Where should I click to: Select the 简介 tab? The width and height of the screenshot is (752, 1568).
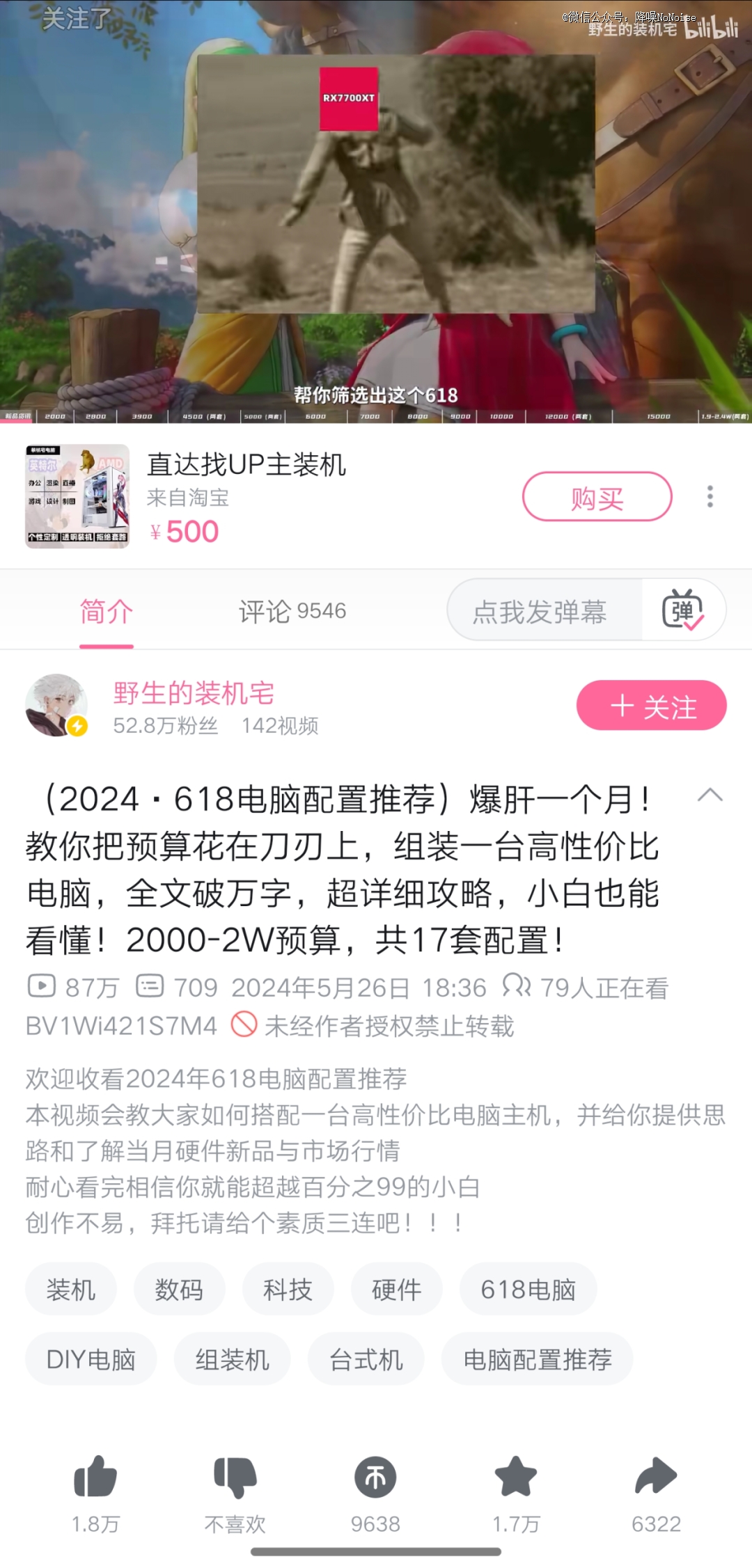pyautogui.click(x=106, y=612)
